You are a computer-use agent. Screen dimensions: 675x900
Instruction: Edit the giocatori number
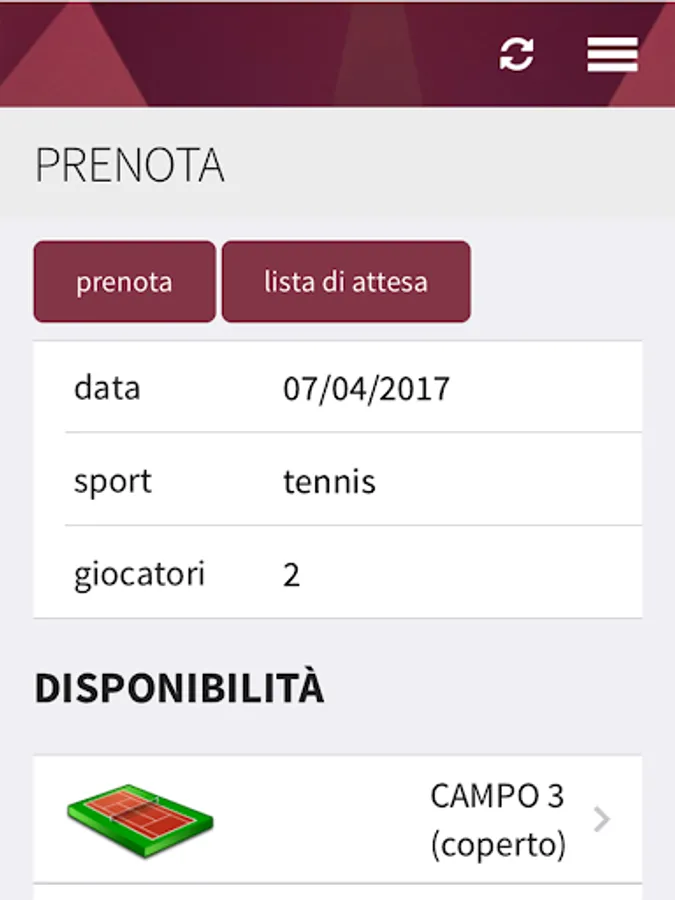pyautogui.click(x=292, y=575)
